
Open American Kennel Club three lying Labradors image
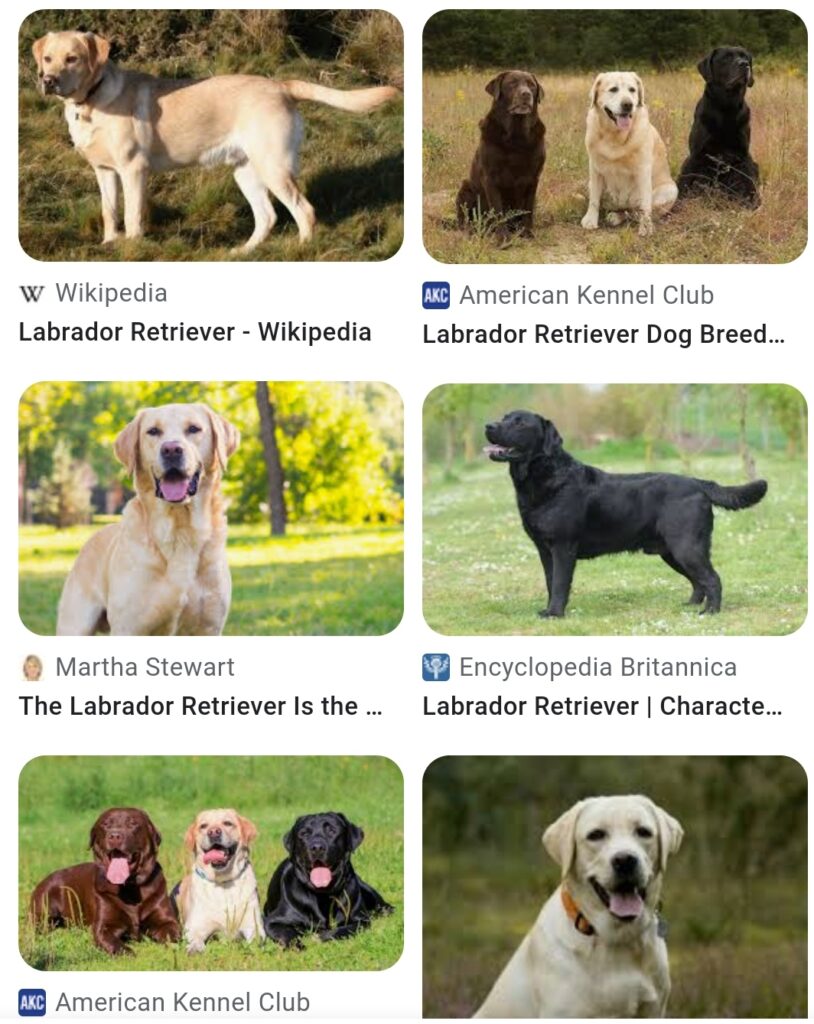click(x=211, y=862)
